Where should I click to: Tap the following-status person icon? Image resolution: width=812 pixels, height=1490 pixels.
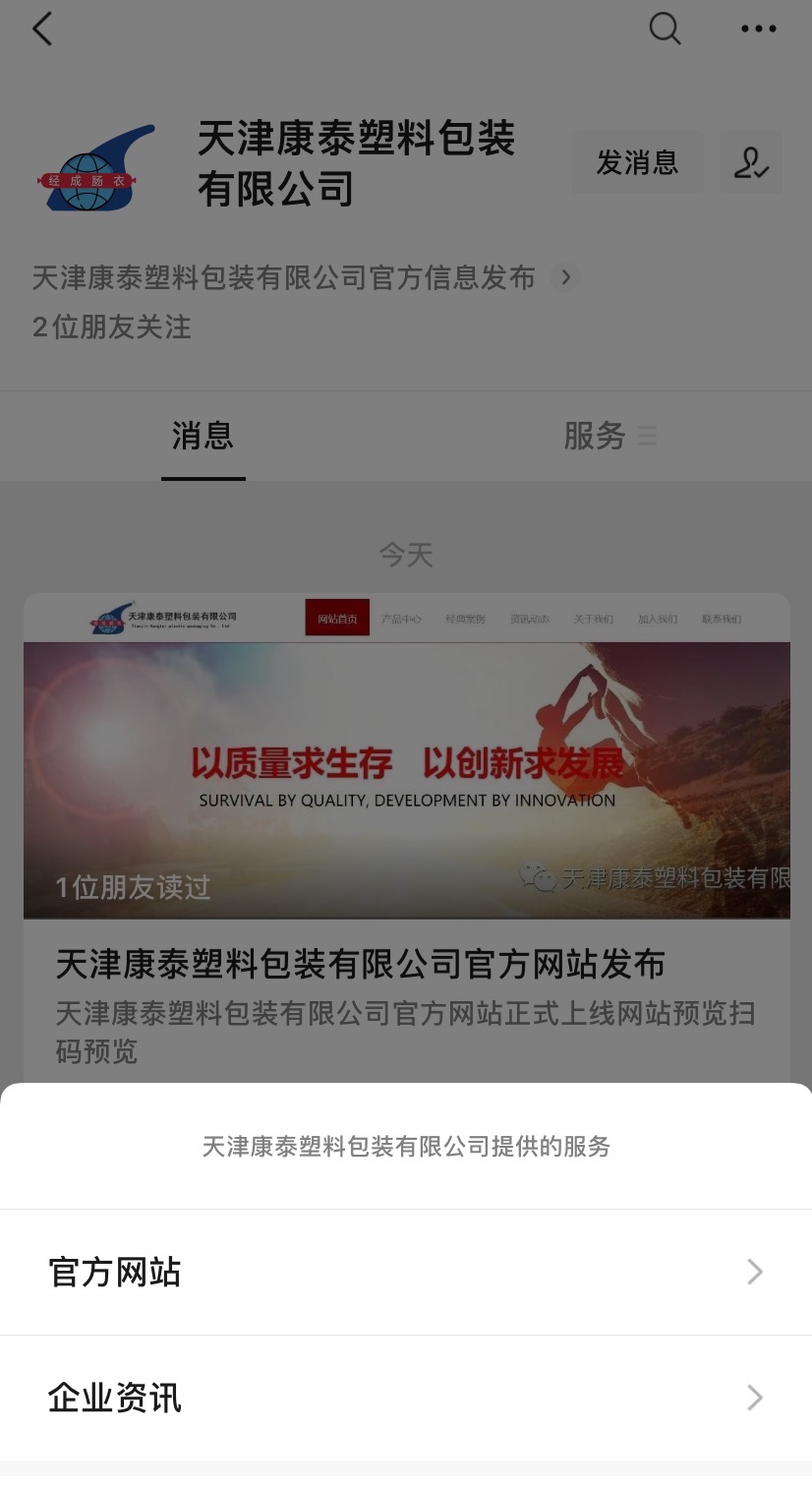click(751, 162)
